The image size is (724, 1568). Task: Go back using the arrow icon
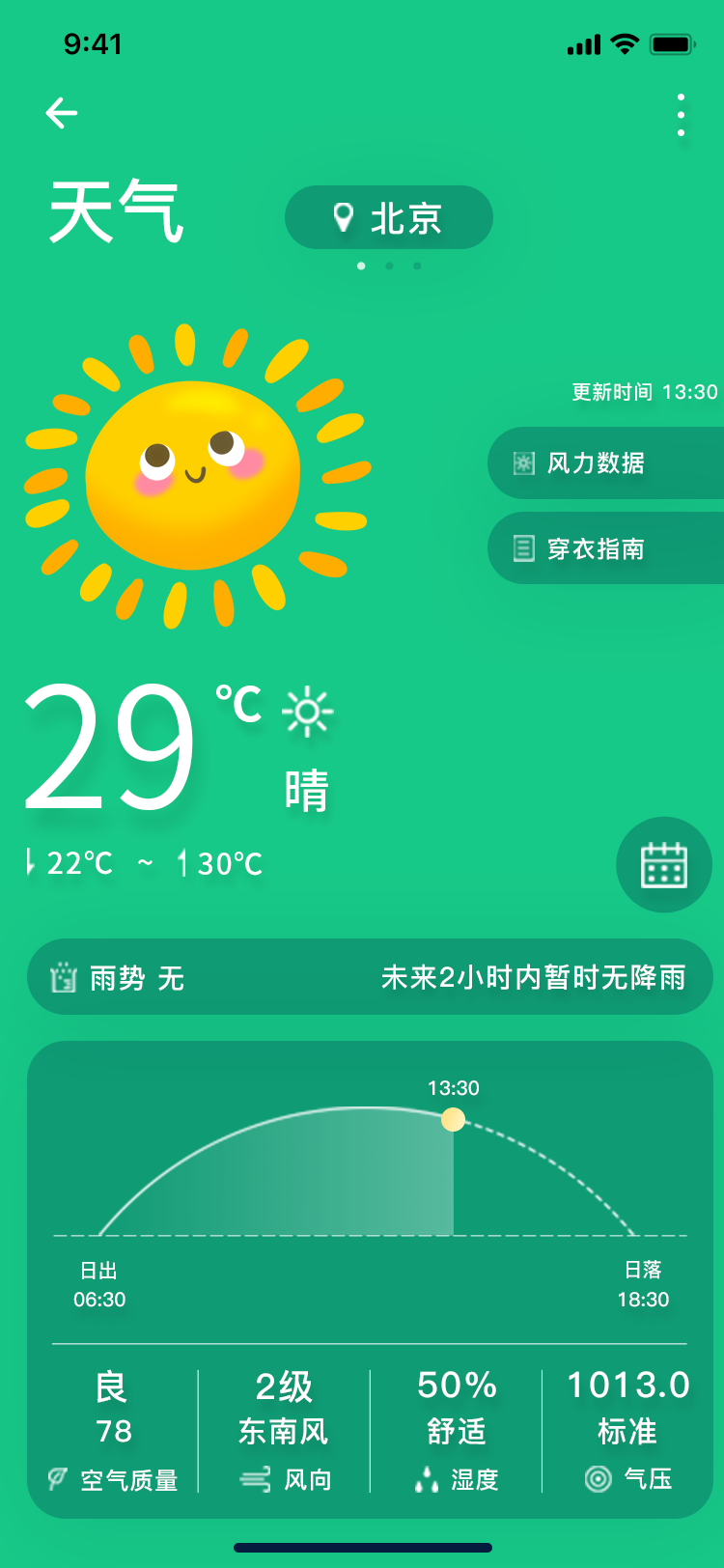(x=61, y=114)
